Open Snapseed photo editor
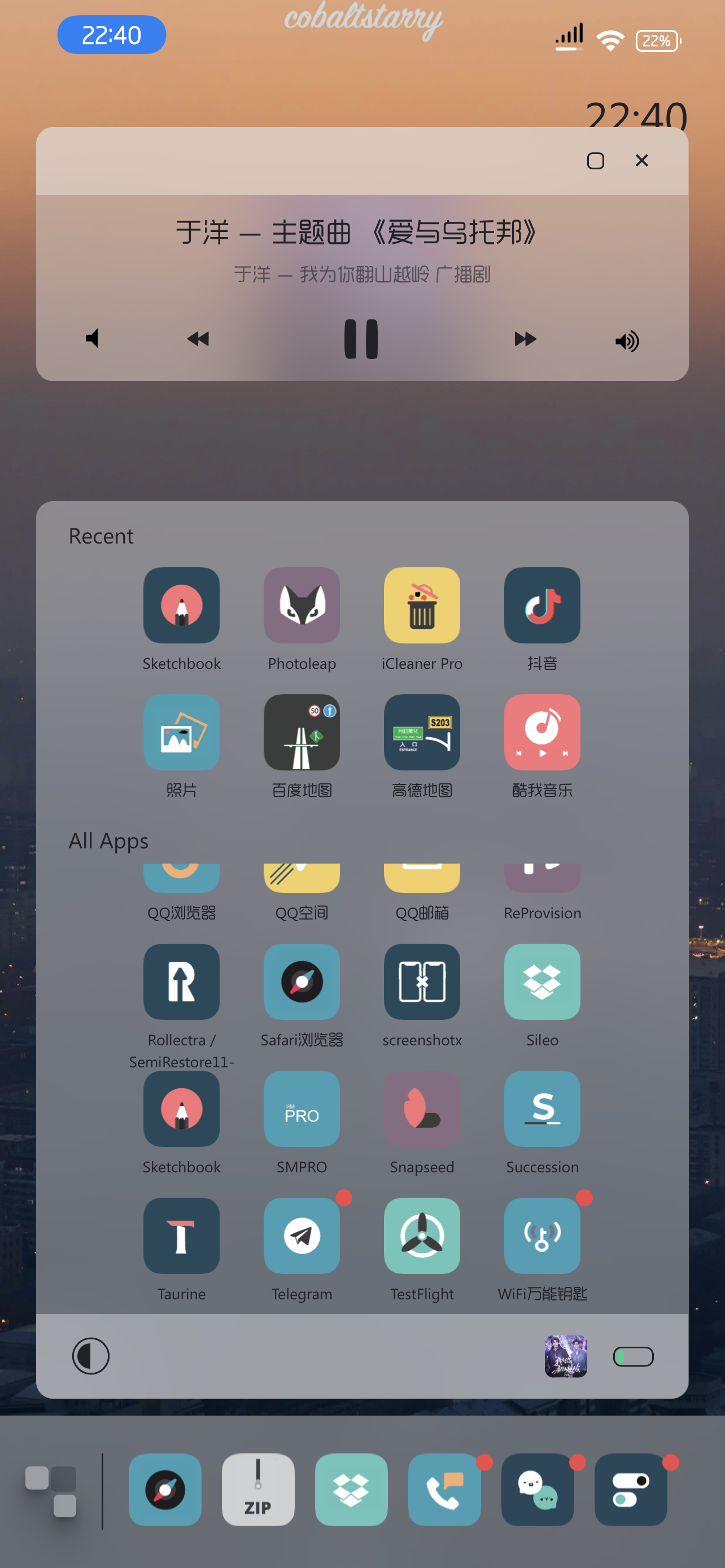The width and height of the screenshot is (725, 1568). (421, 1109)
